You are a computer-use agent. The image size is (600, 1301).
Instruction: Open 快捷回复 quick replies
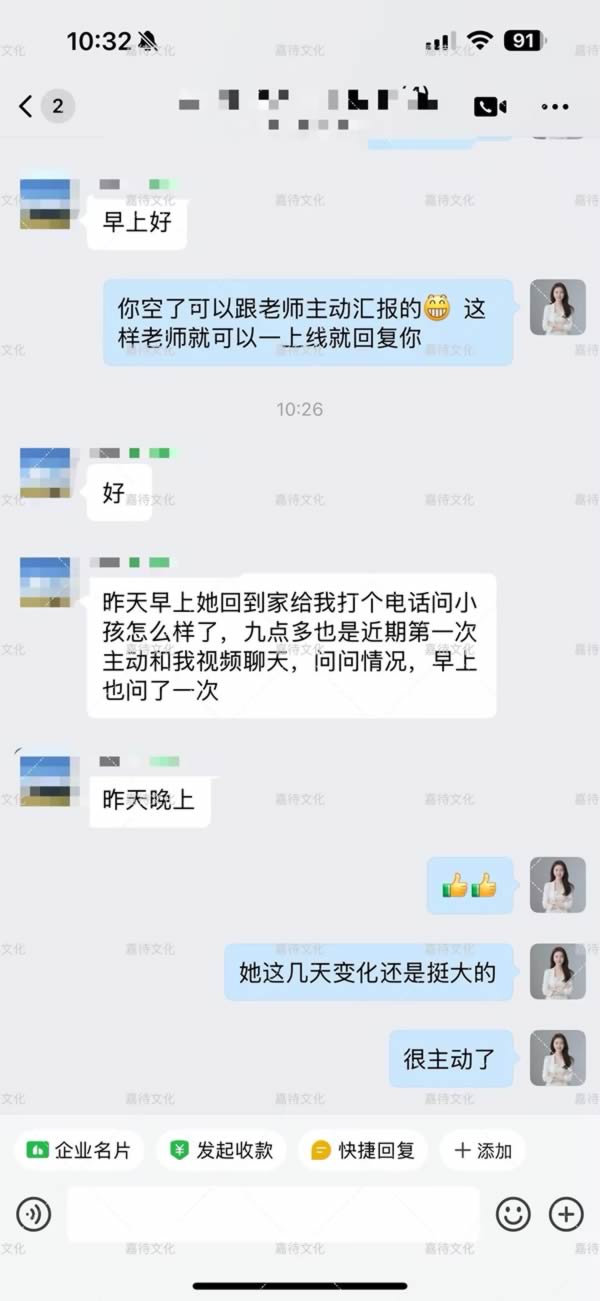362,1150
